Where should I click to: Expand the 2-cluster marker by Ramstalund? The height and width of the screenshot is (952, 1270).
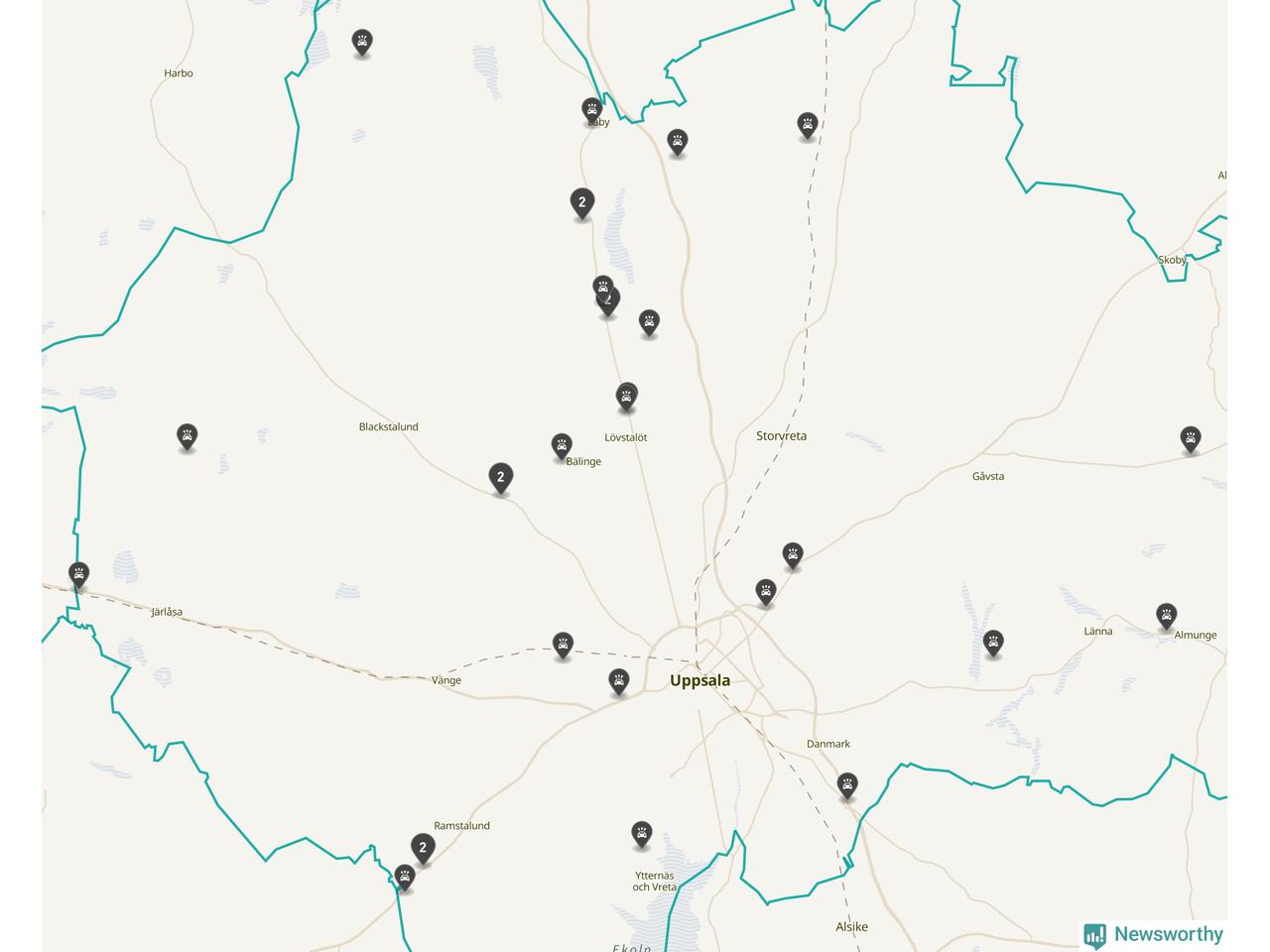pos(423,847)
